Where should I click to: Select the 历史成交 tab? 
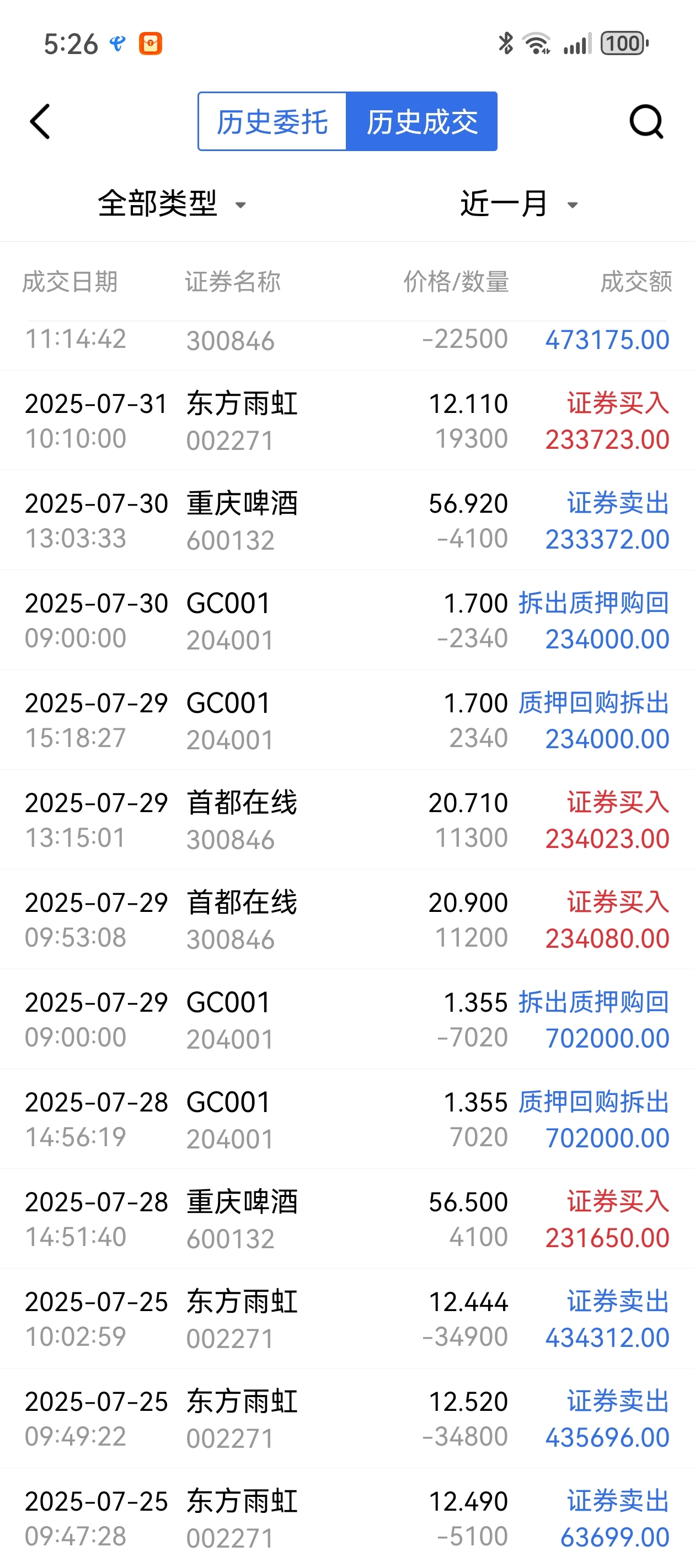(421, 122)
